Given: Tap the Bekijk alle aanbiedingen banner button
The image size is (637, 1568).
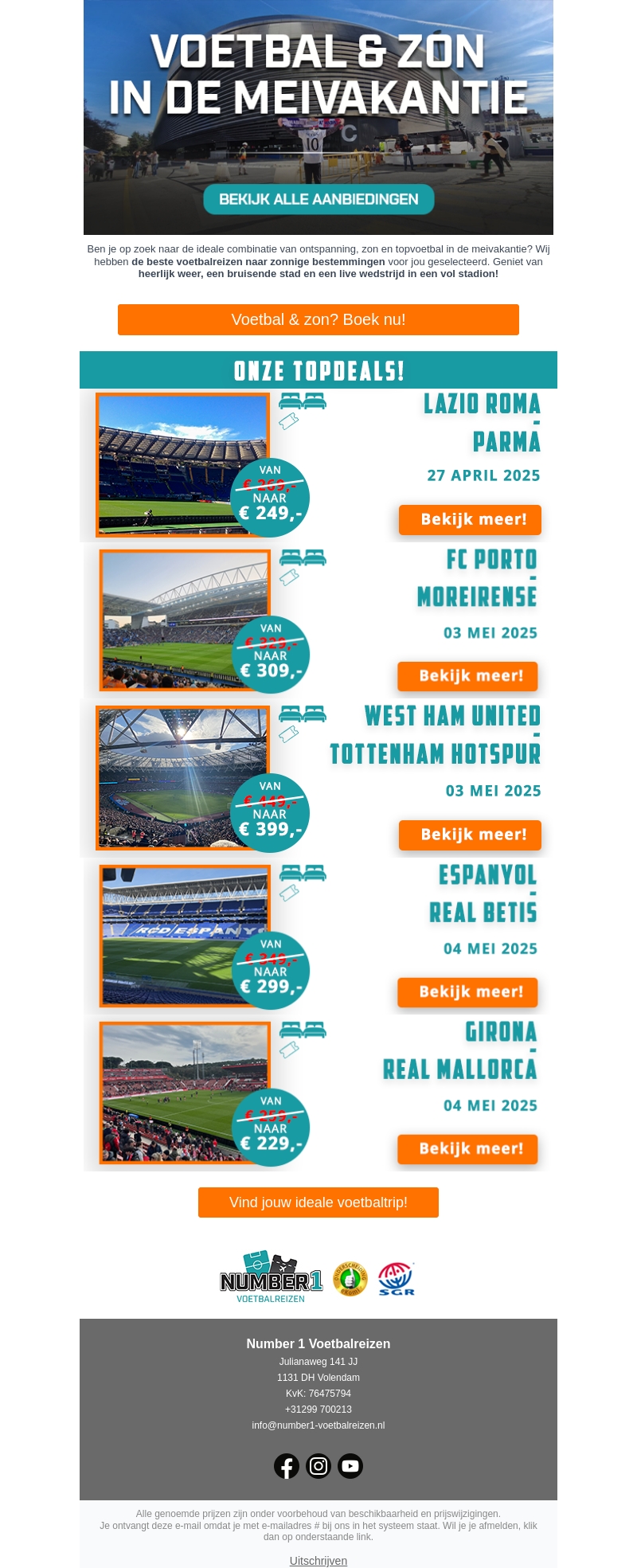Looking at the screenshot, I should click(x=318, y=199).
